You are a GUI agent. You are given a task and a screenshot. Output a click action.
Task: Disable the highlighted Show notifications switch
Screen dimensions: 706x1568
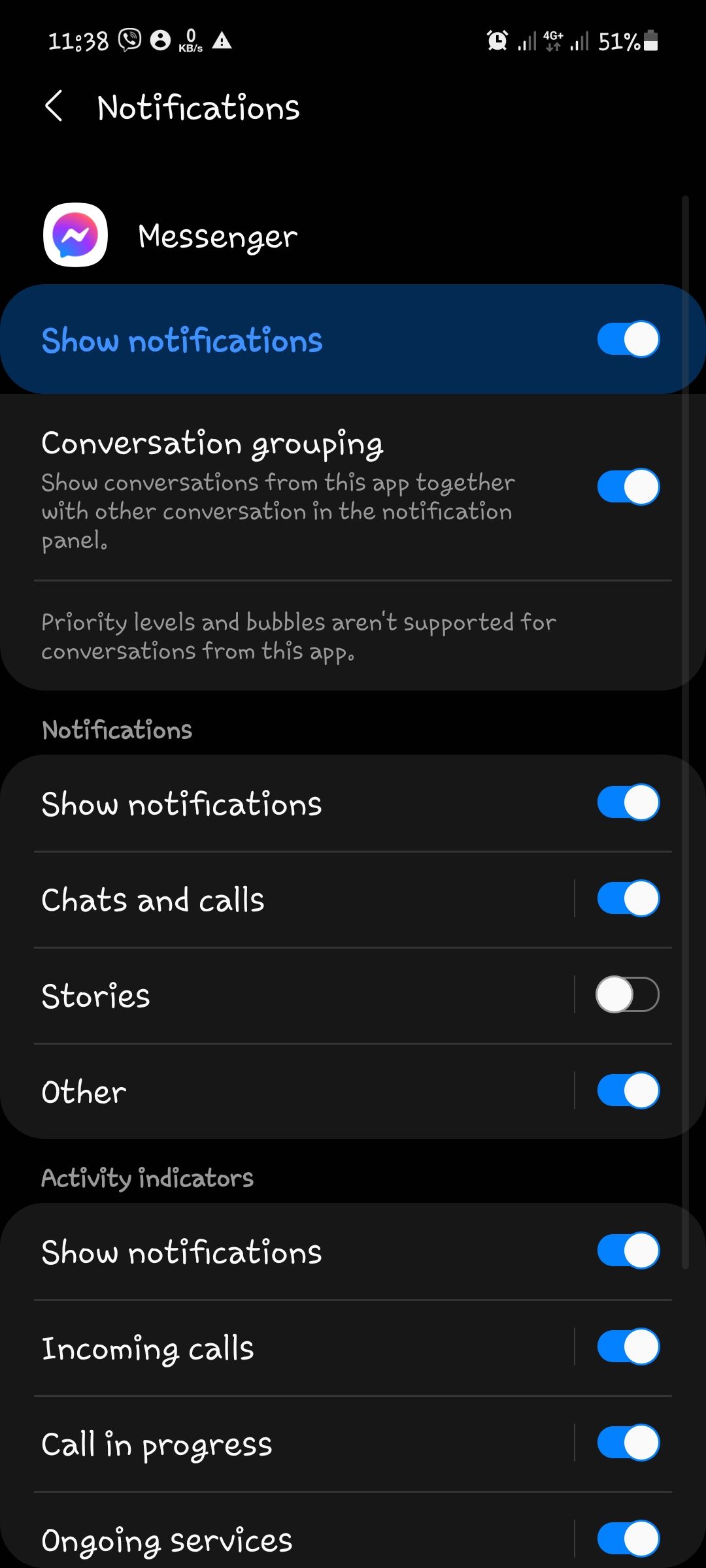click(628, 338)
